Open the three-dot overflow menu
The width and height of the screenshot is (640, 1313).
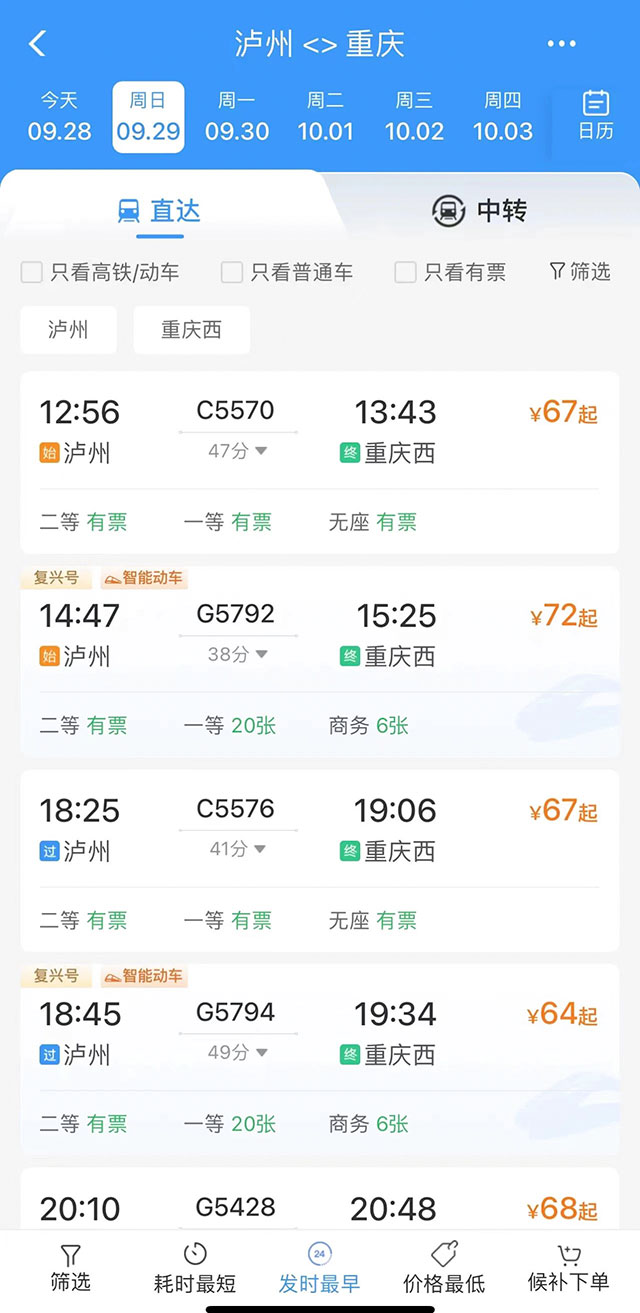(x=561, y=44)
